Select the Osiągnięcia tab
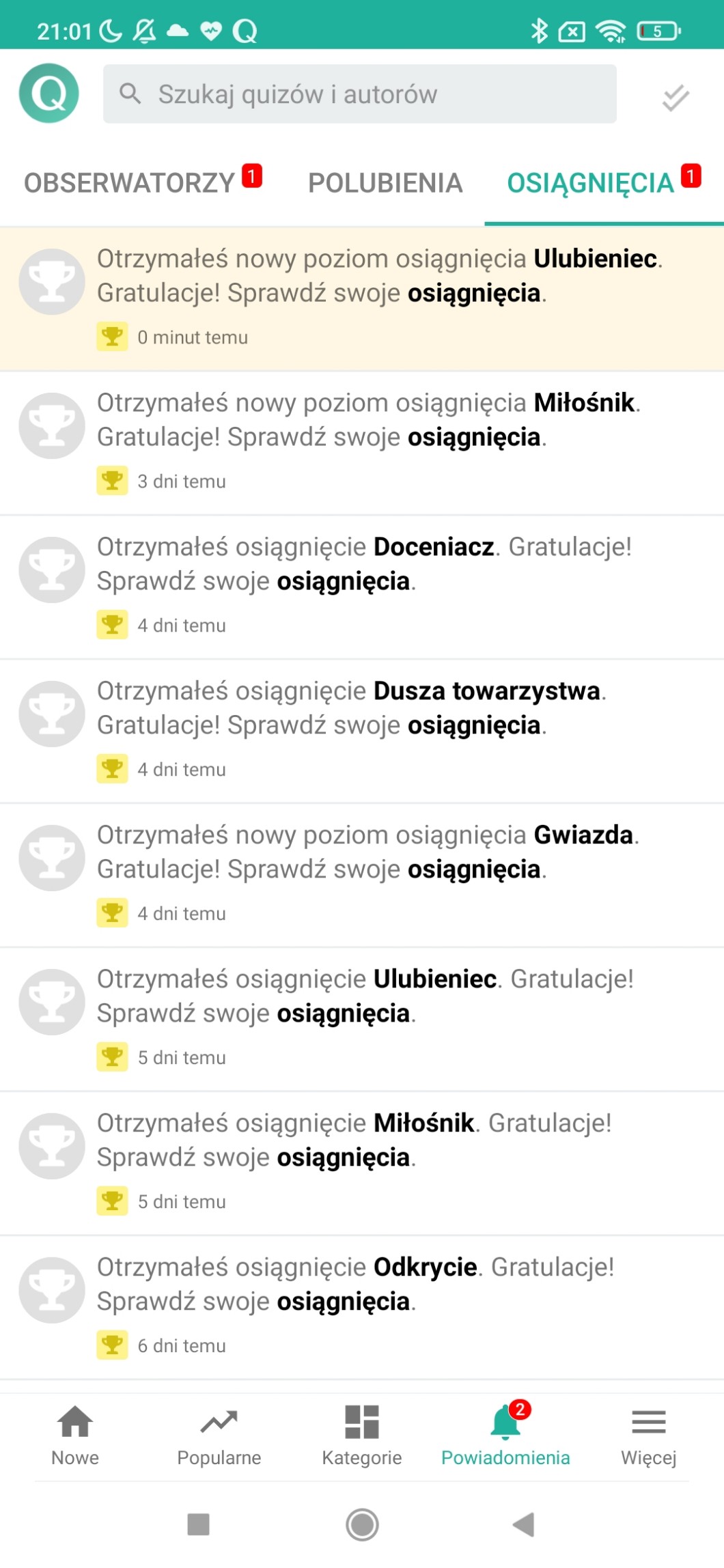Image resolution: width=724 pixels, height=1568 pixels. 591,183
